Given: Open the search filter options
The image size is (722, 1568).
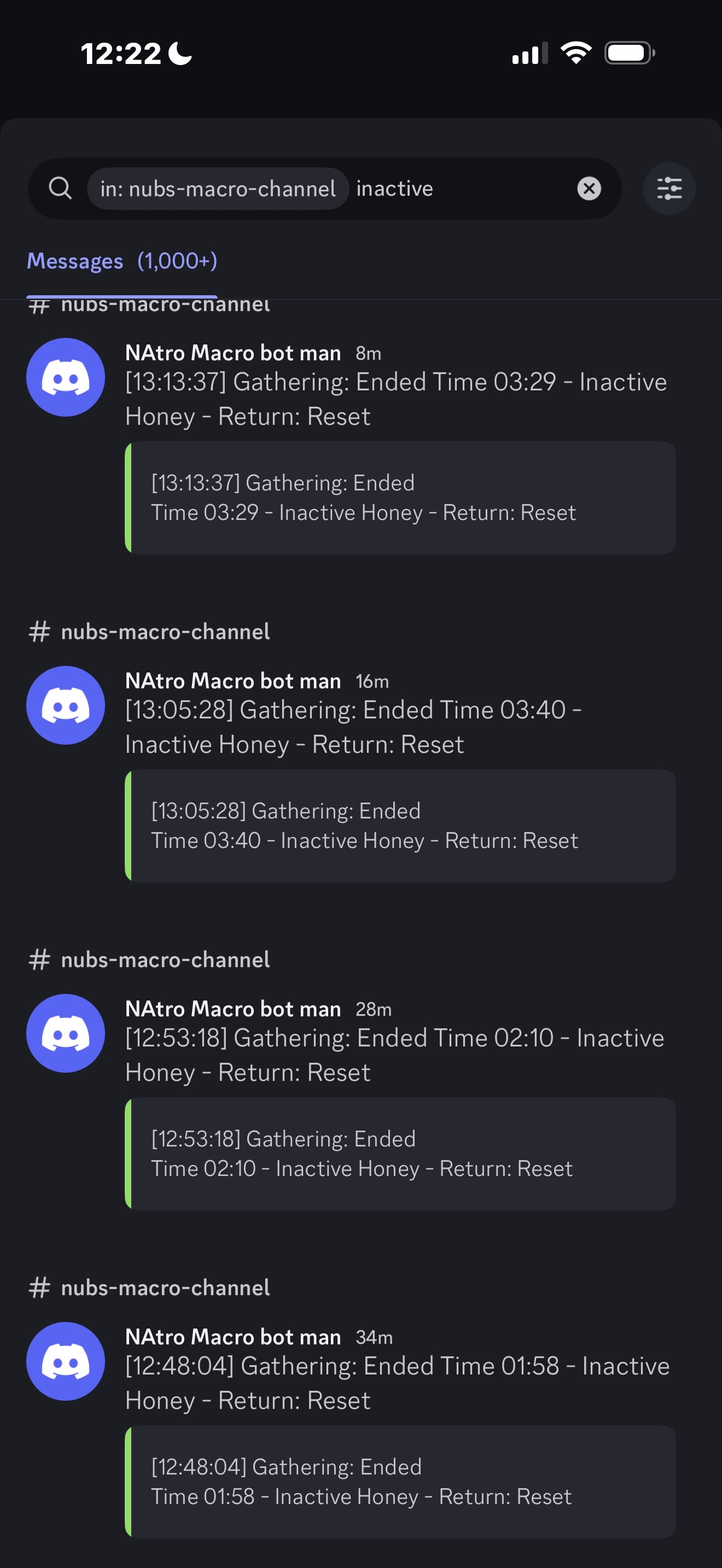Looking at the screenshot, I should pyautogui.click(x=669, y=189).
